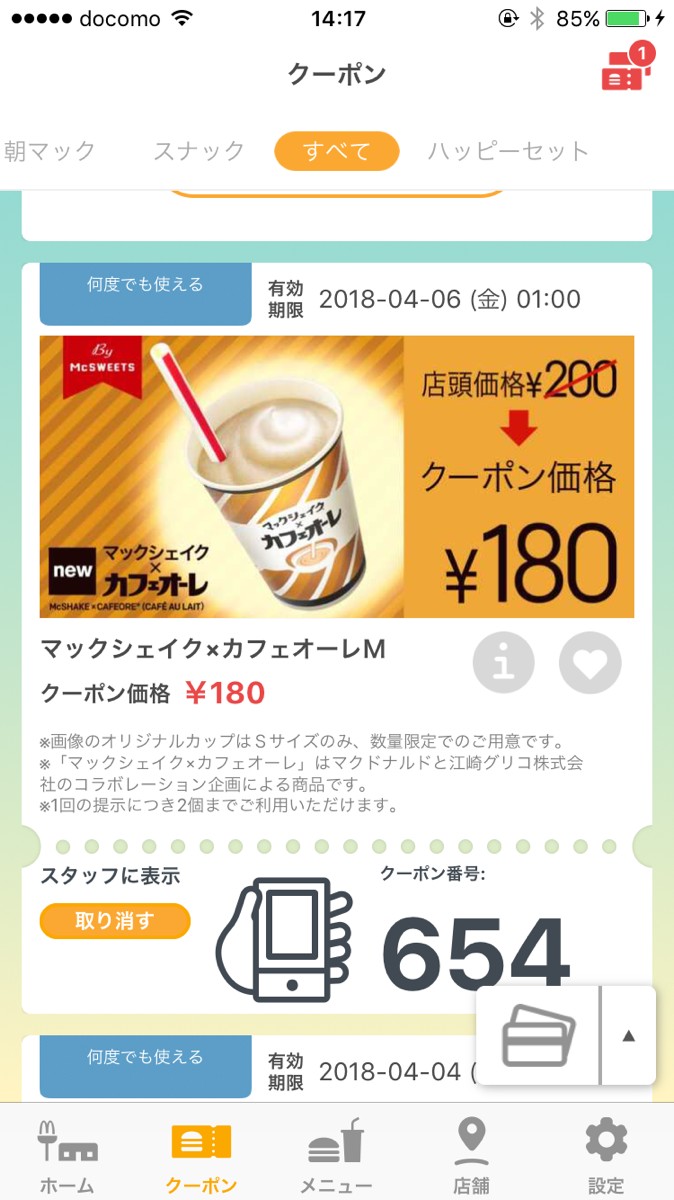674x1200 pixels.
Task: Tap 取り消す to cancel the coupon
Action: tap(115, 921)
